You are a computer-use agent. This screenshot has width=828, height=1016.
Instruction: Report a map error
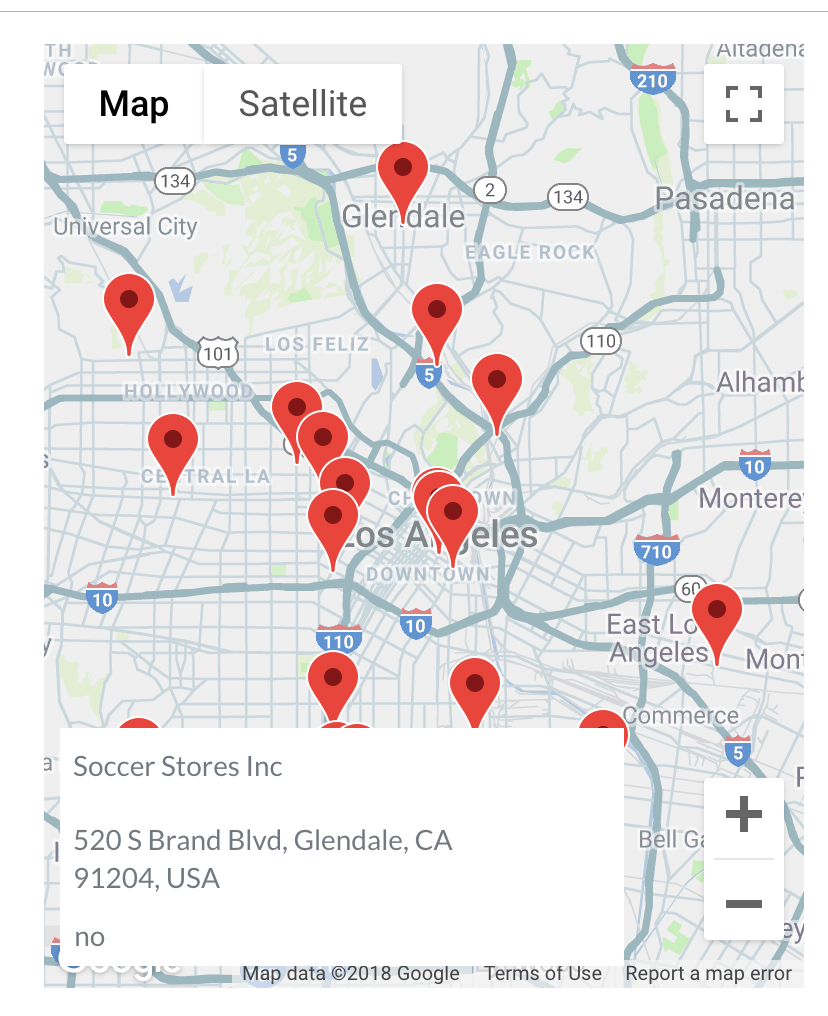(x=708, y=973)
